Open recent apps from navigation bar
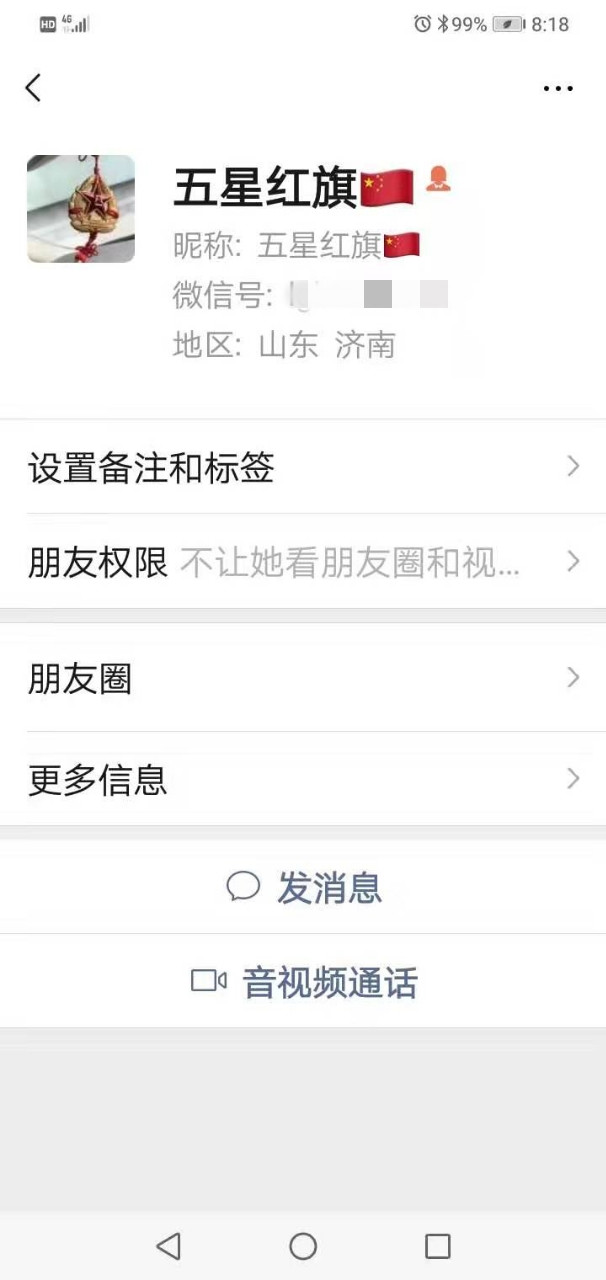The image size is (606, 1280). click(x=437, y=1245)
